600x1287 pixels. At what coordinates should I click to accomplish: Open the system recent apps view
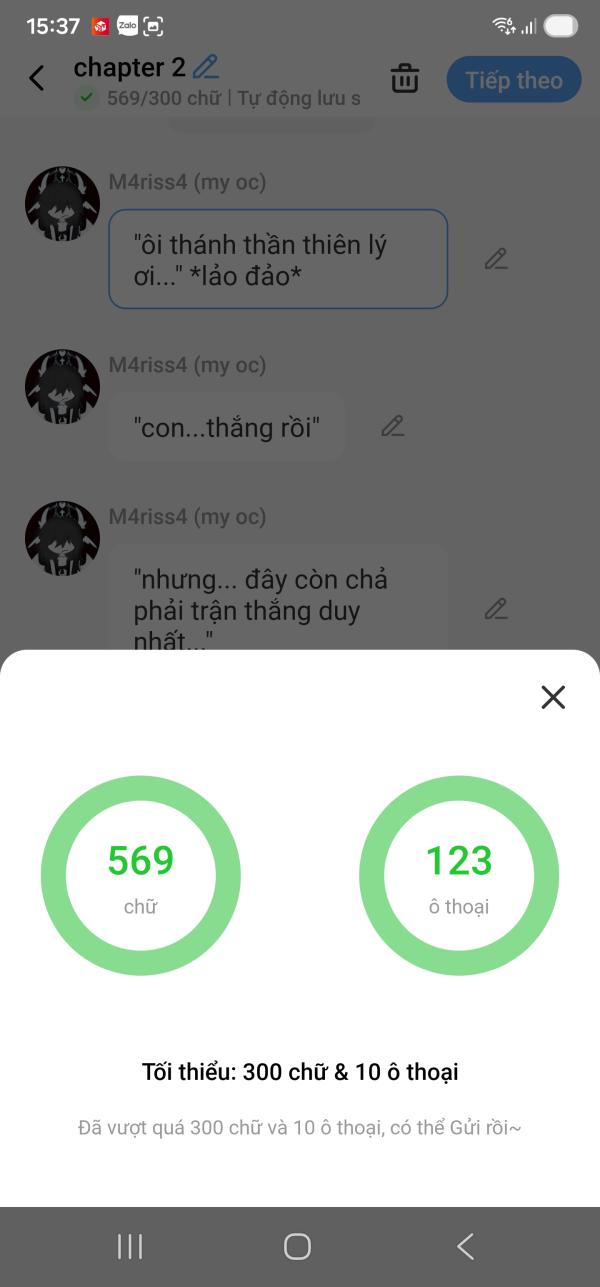[130, 1246]
